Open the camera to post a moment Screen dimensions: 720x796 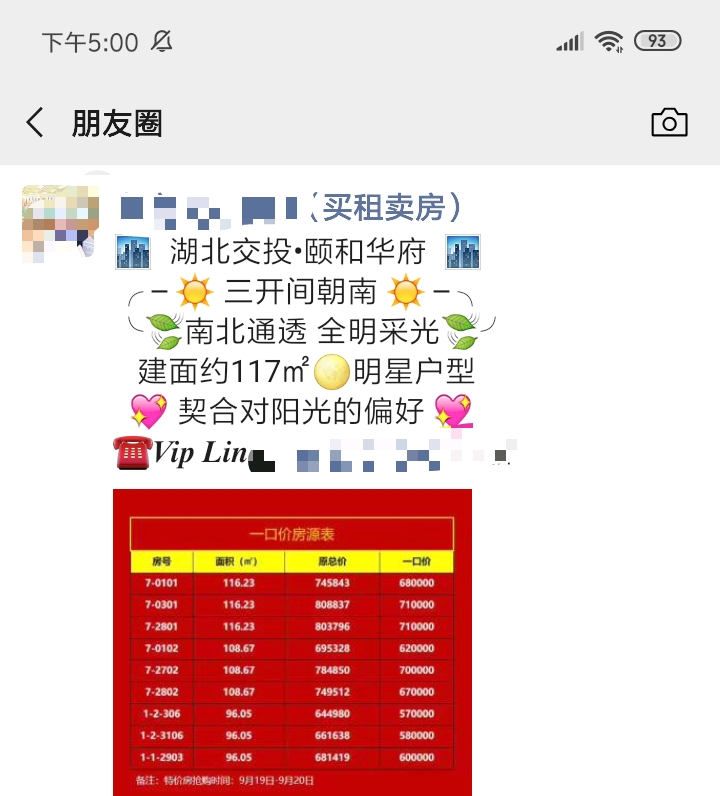669,123
